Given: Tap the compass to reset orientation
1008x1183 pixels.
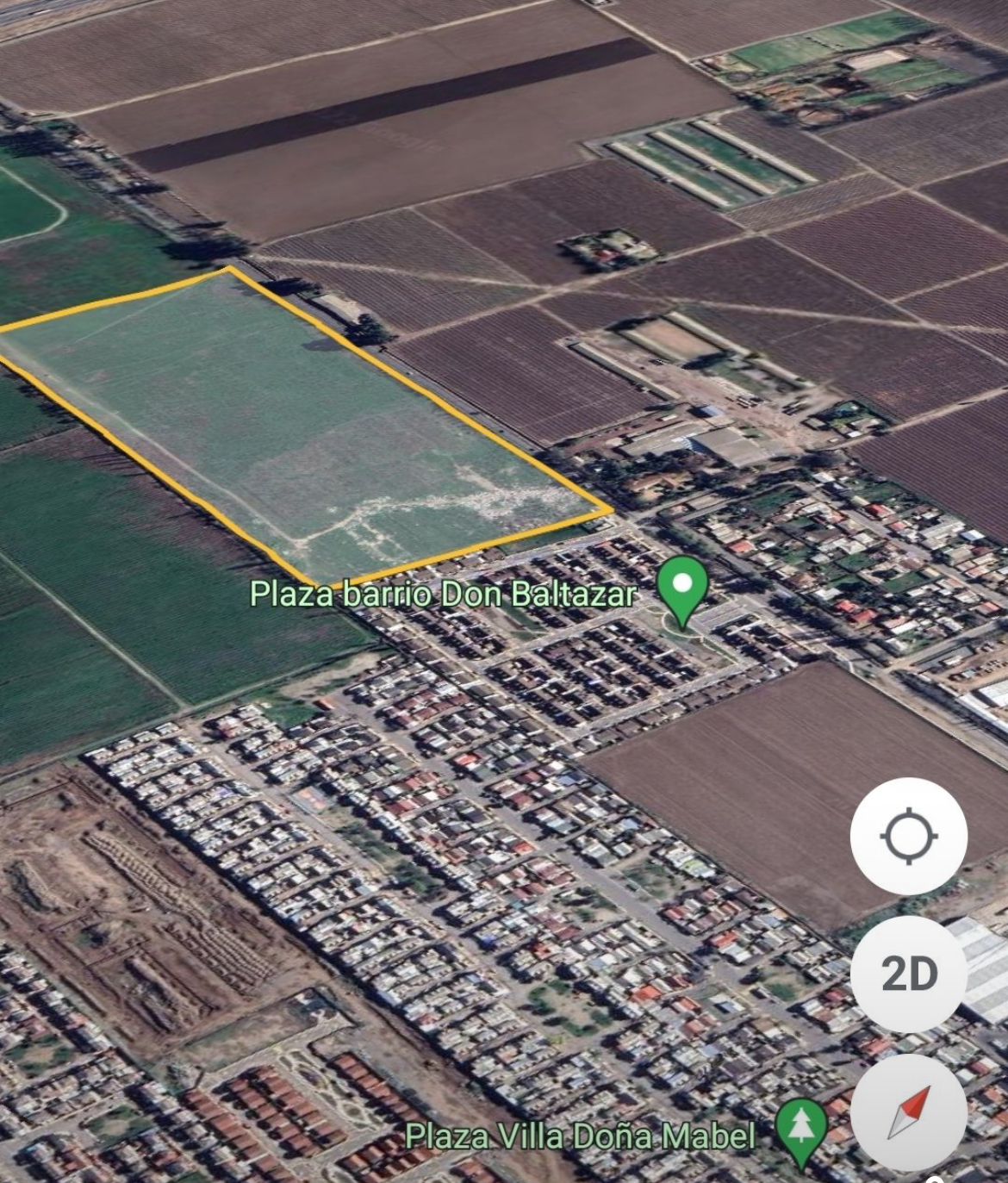Looking at the screenshot, I should pos(908,1111).
